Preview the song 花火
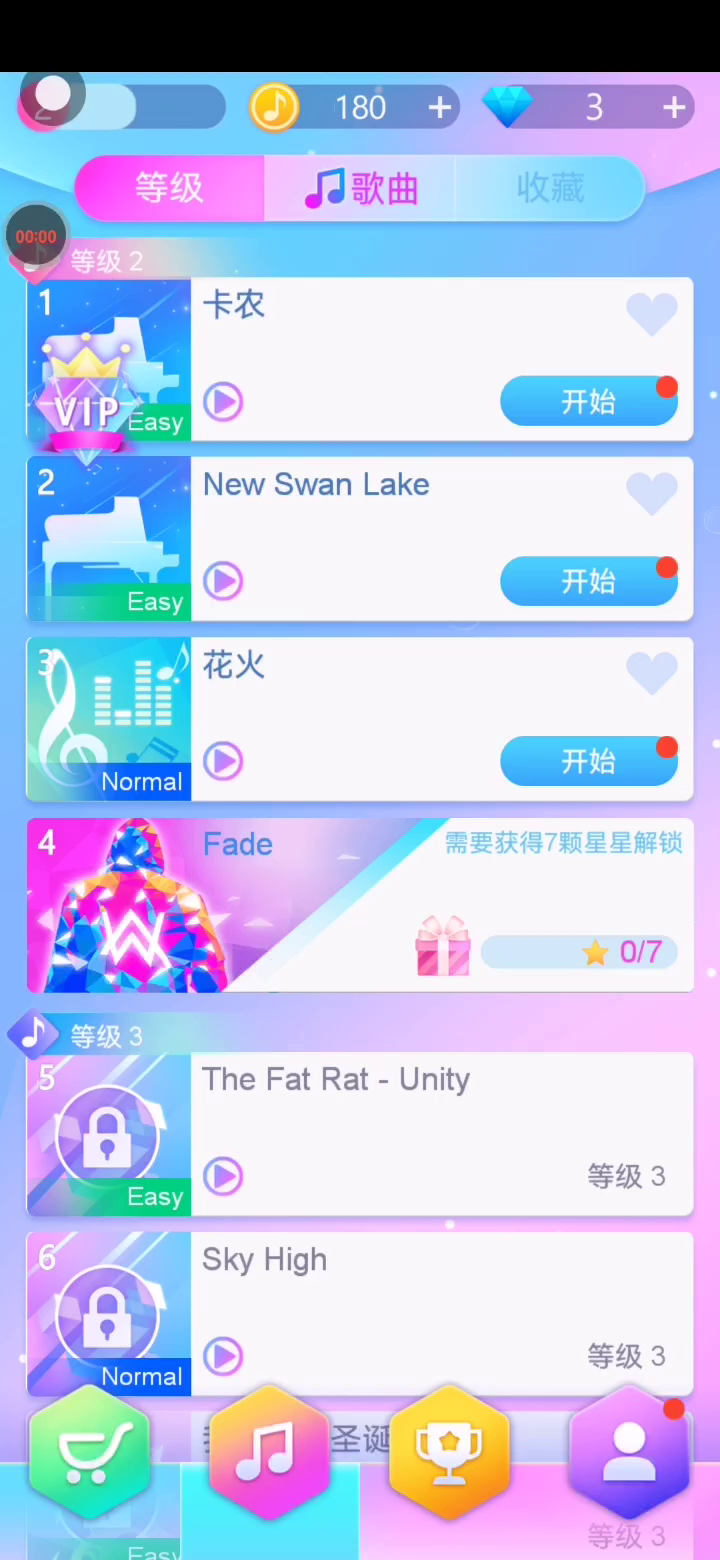The image size is (720, 1560). coord(223,761)
